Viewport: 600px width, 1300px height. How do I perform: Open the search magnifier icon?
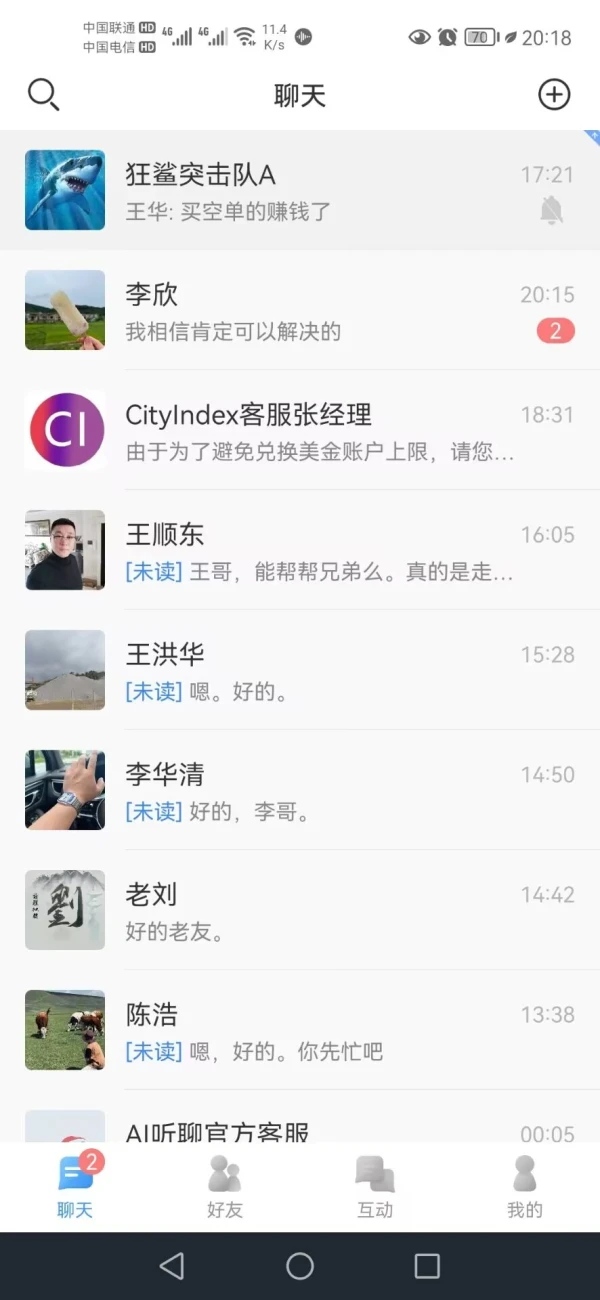[x=43, y=95]
